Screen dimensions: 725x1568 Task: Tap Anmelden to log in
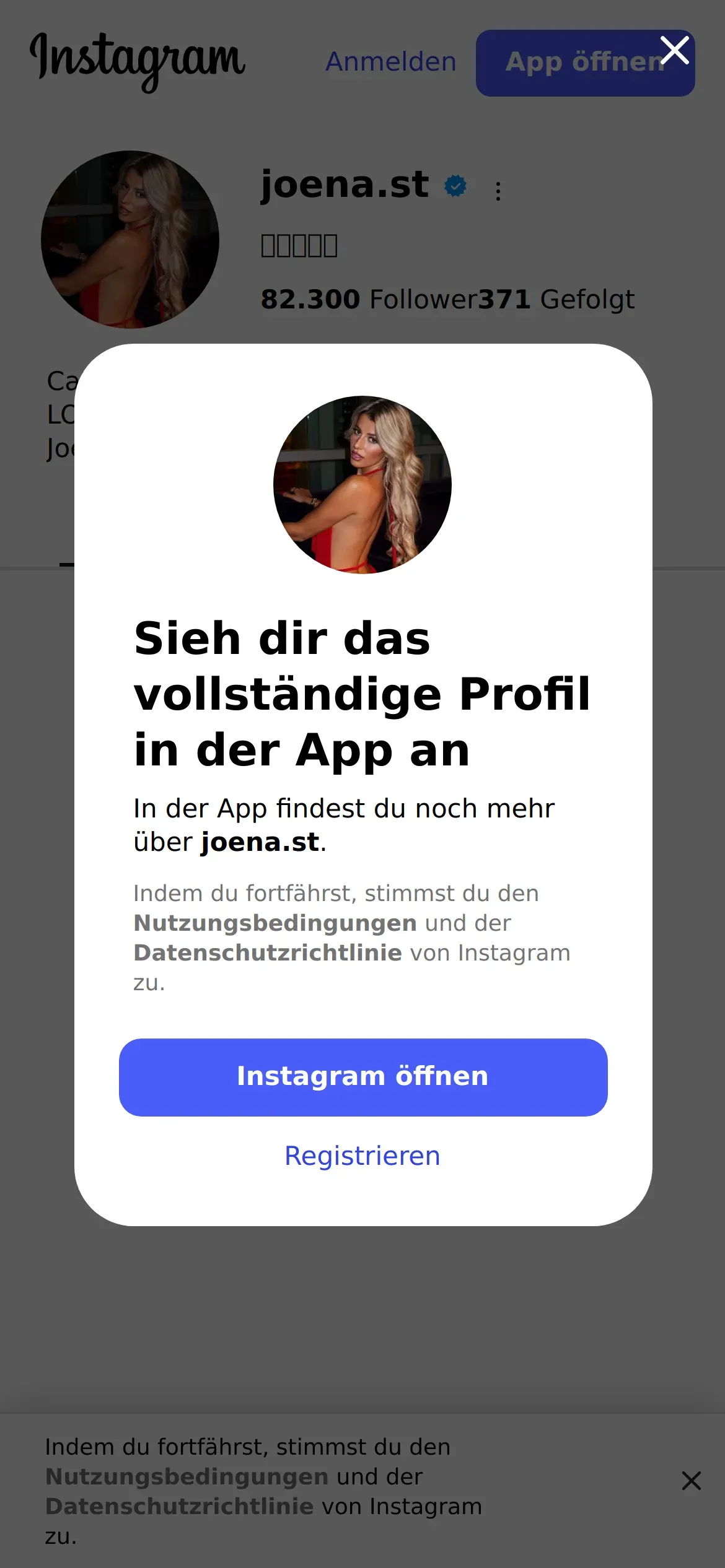pyautogui.click(x=391, y=62)
